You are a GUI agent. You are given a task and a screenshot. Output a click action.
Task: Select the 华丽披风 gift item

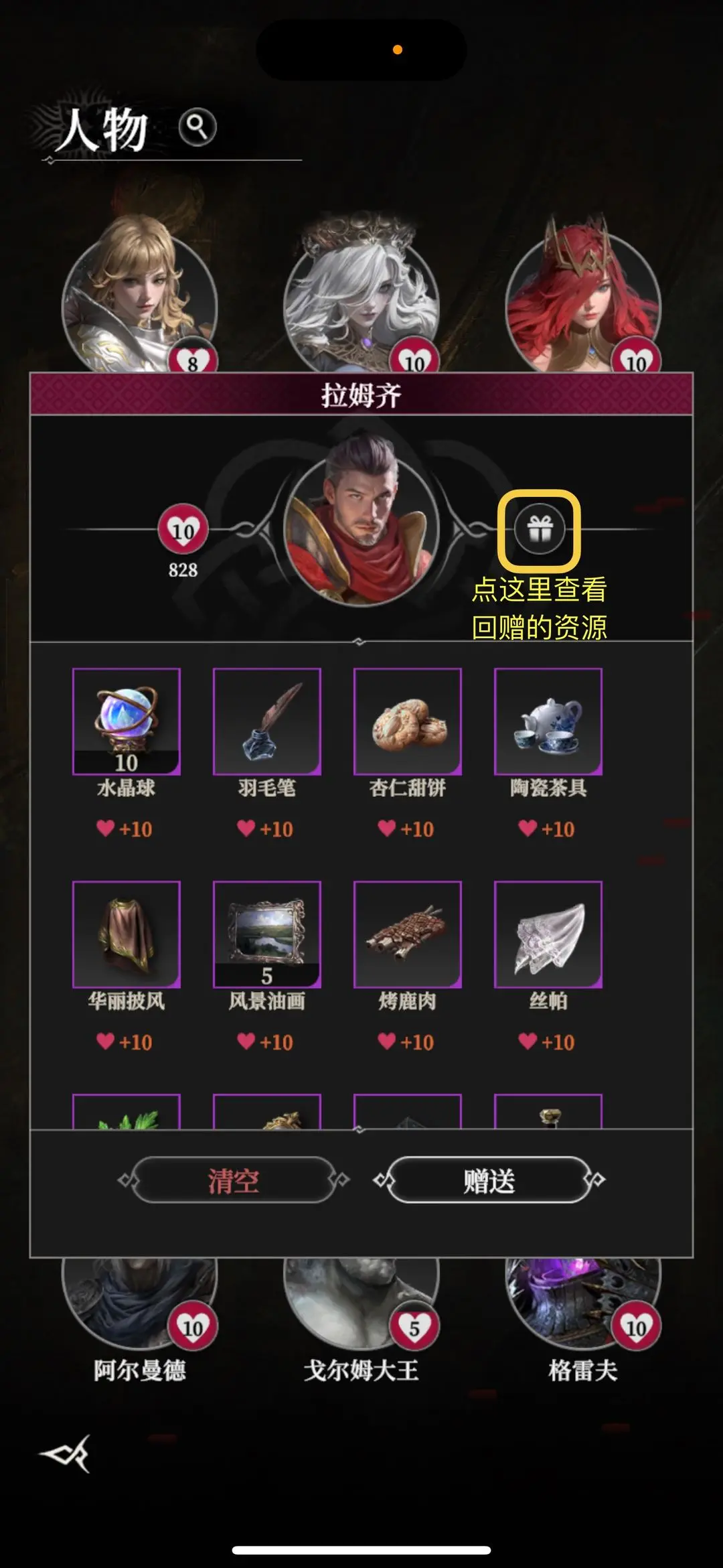[x=126, y=934]
